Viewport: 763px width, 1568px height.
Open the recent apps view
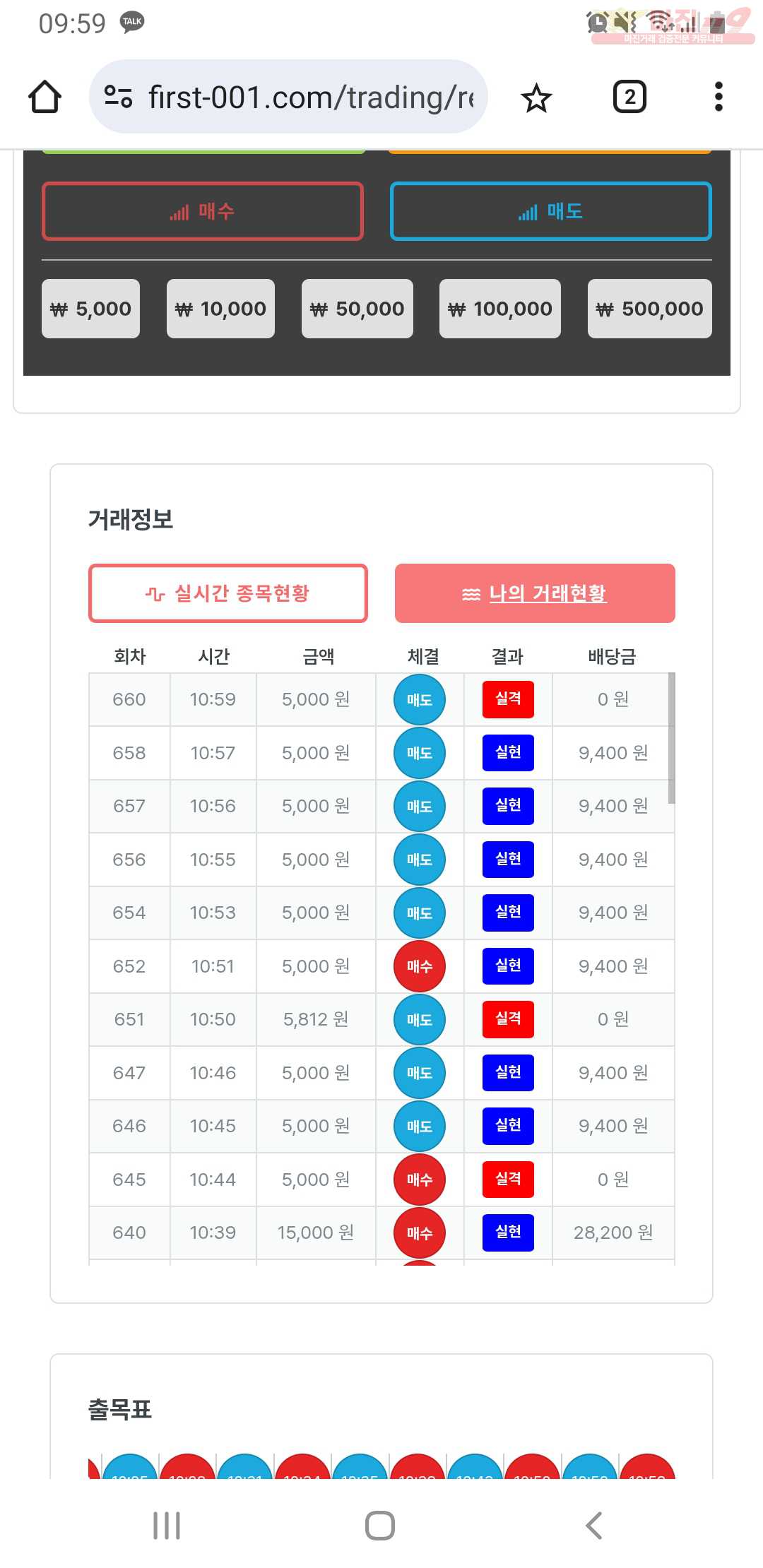[x=167, y=1526]
